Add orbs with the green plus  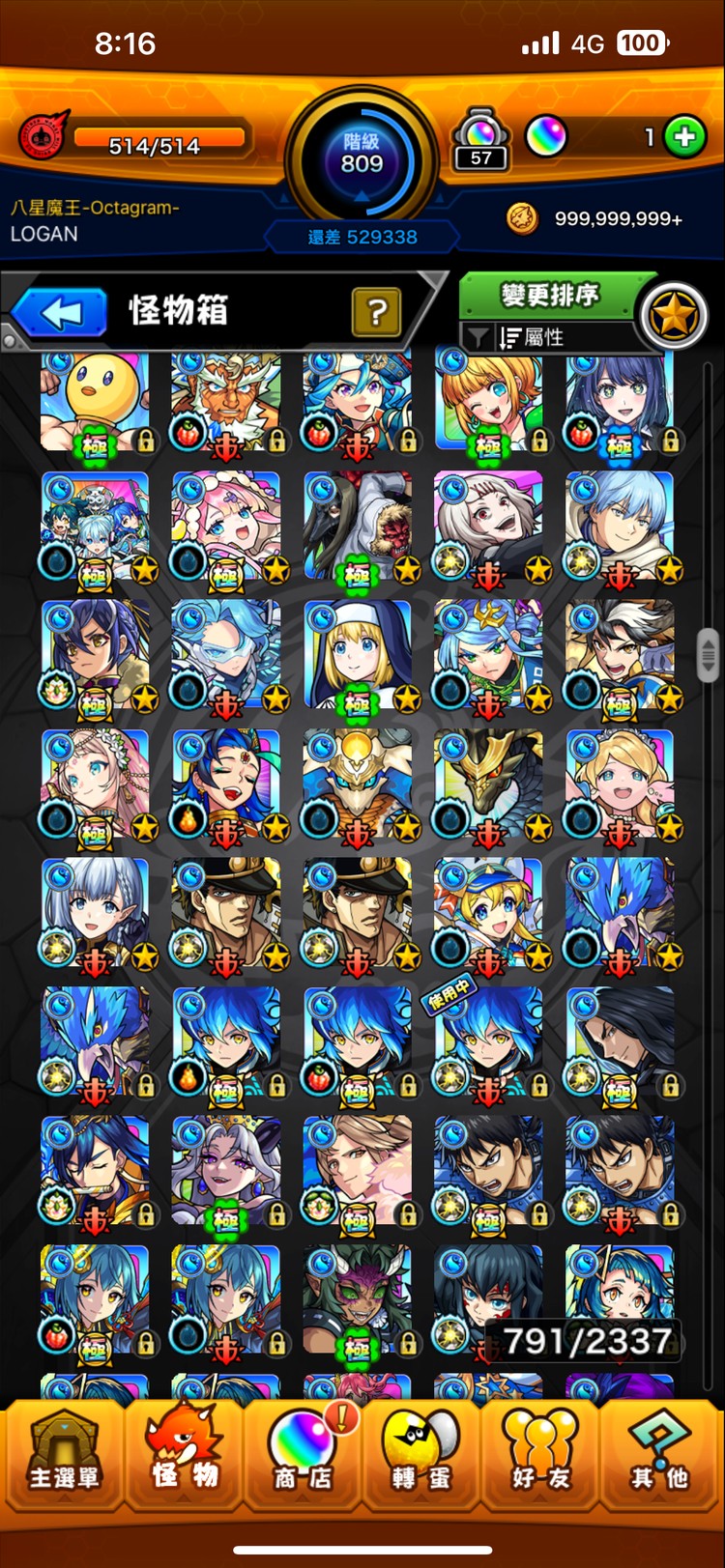click(x=684, y=137)
